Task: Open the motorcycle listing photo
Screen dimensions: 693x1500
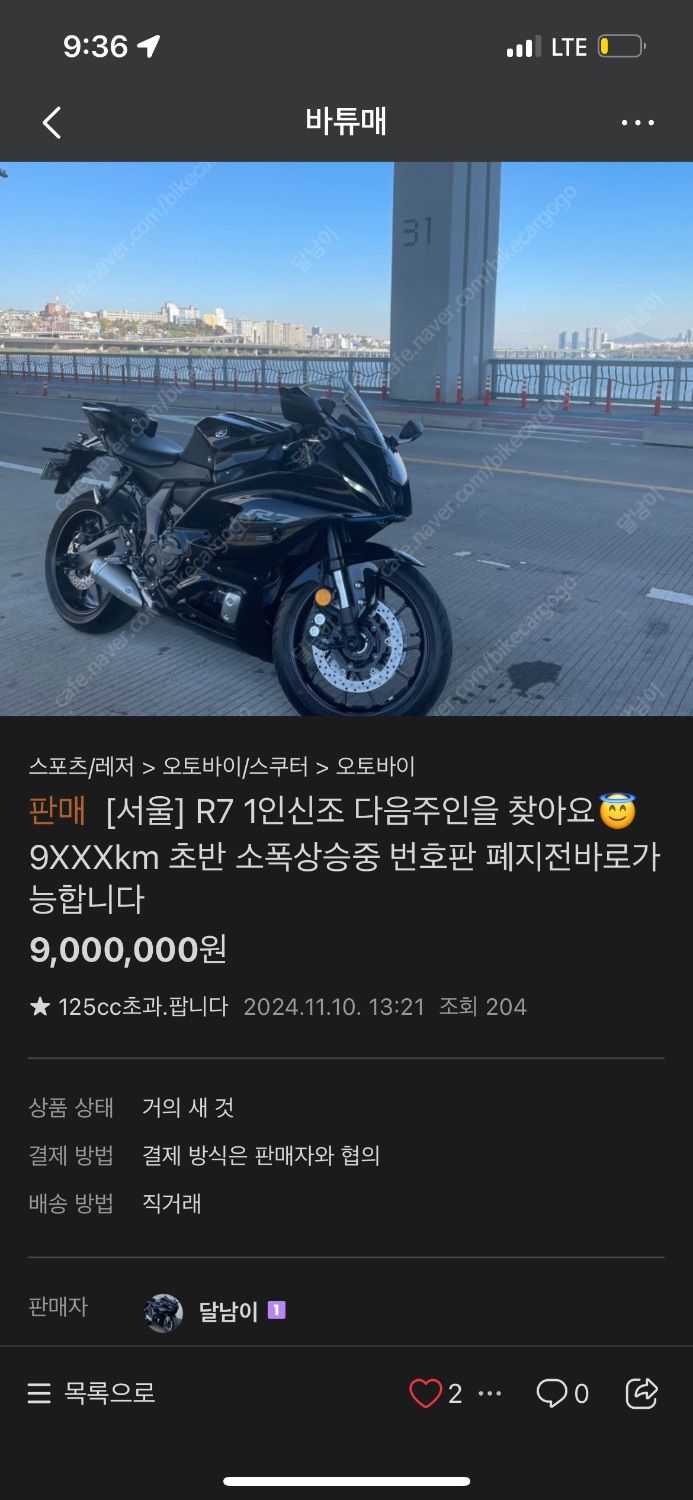Action: (346, 438)
